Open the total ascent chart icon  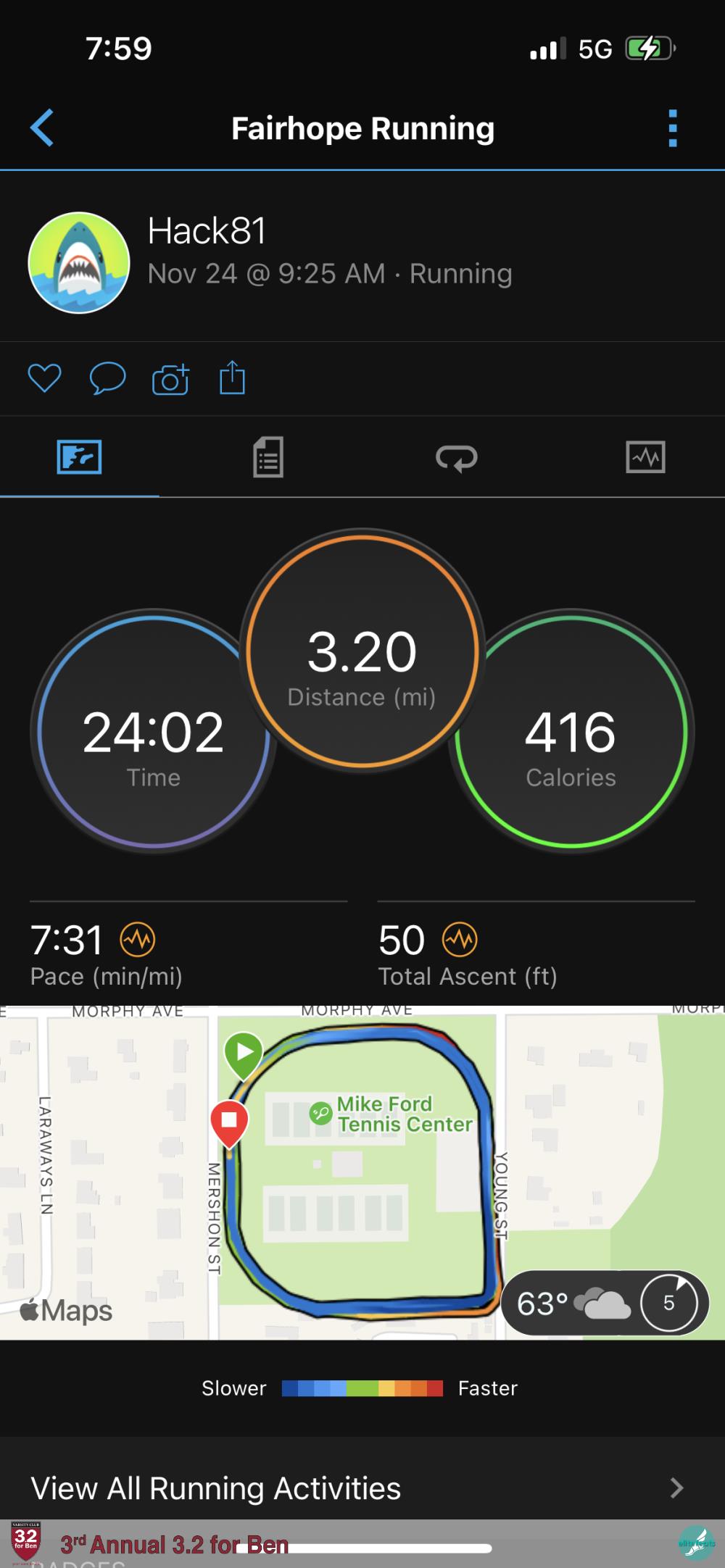(x=460, y=940)
